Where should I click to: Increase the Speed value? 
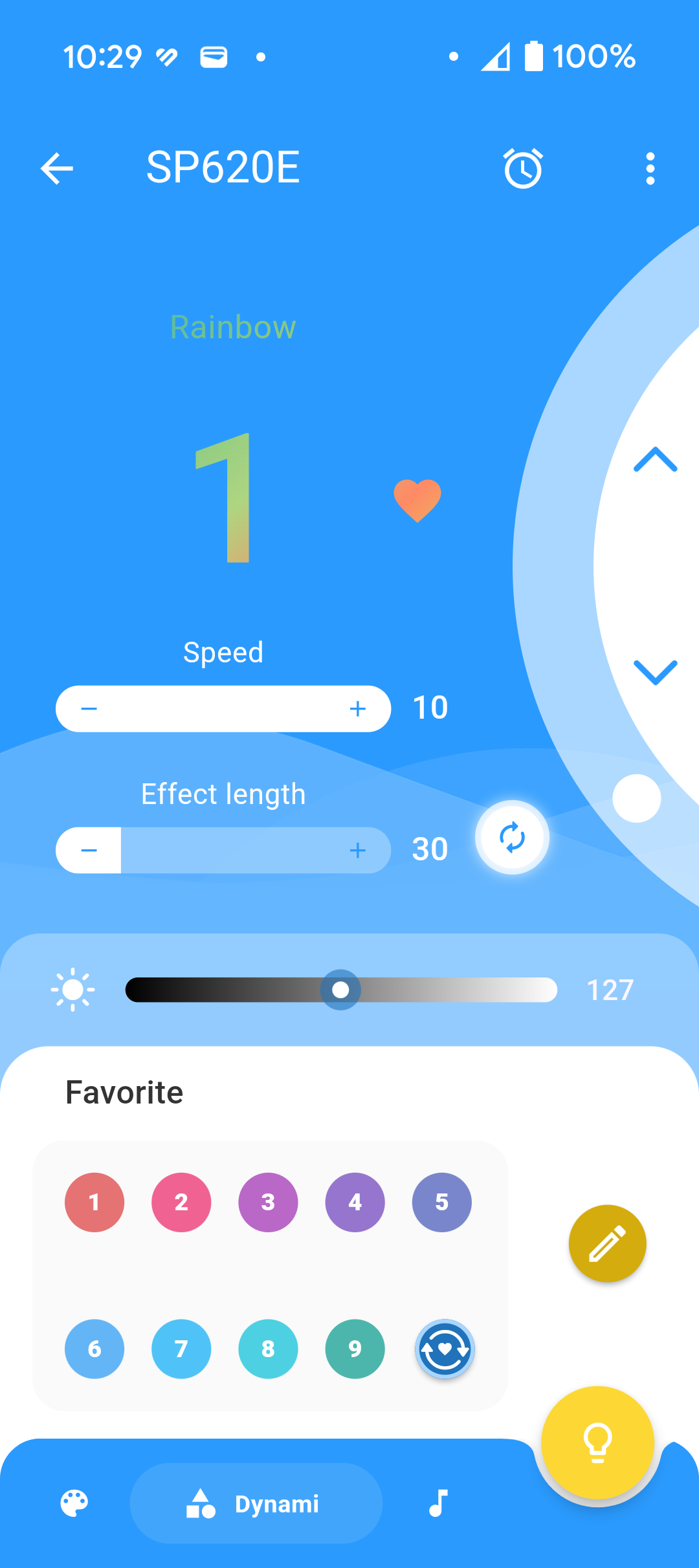click(x=357, y=709)
